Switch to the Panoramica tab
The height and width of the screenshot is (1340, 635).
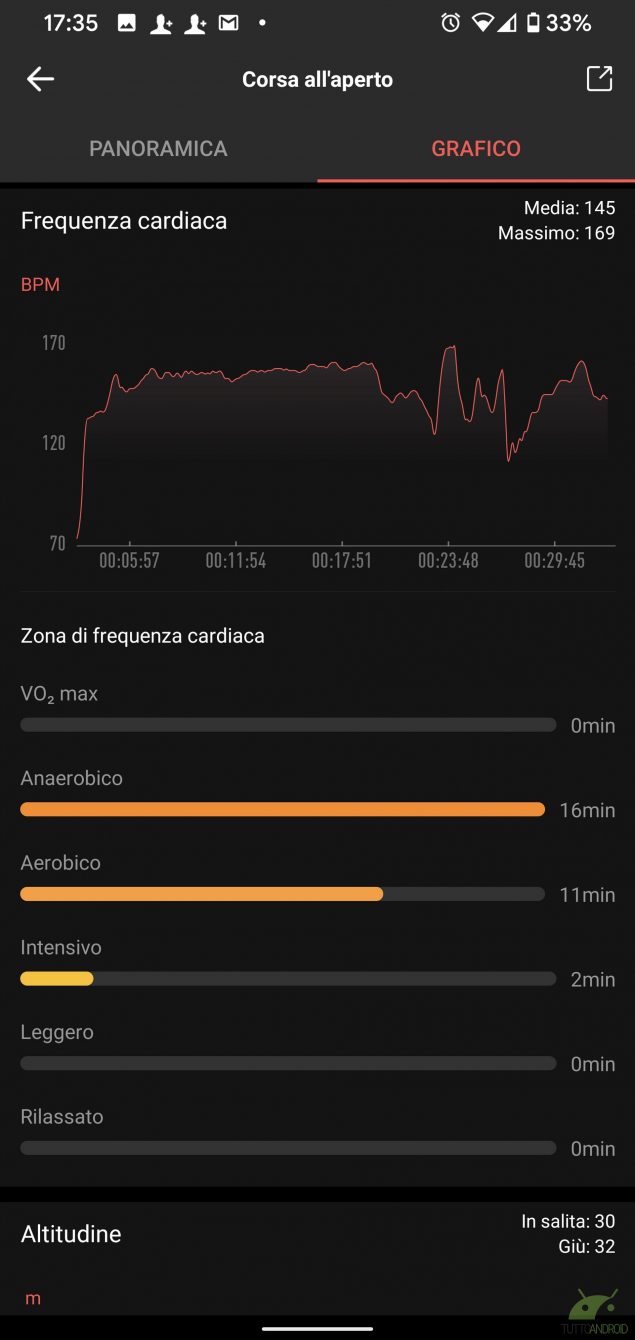click(158, 148)
